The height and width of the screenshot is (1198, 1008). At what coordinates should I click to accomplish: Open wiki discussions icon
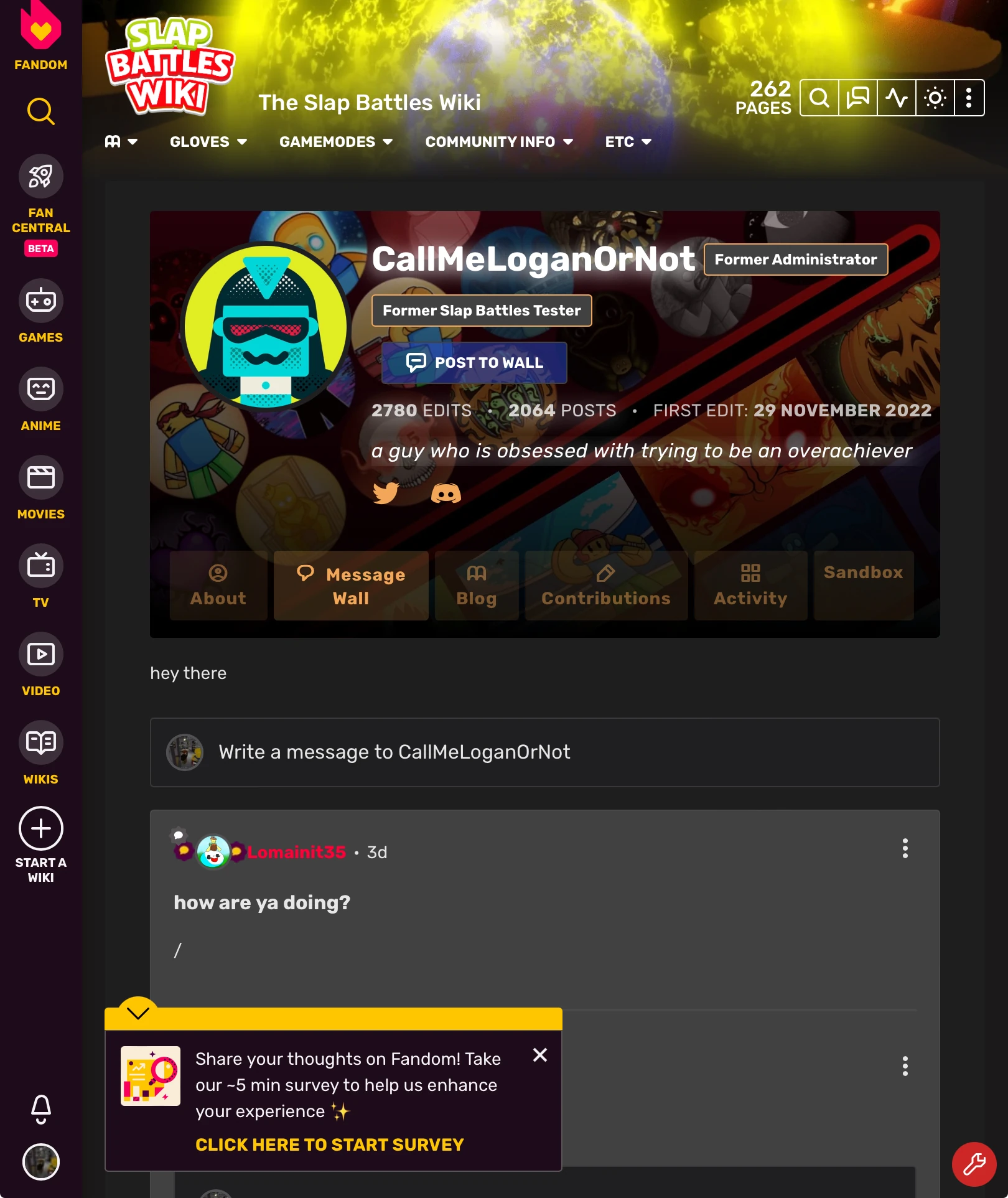coord(857,98)
